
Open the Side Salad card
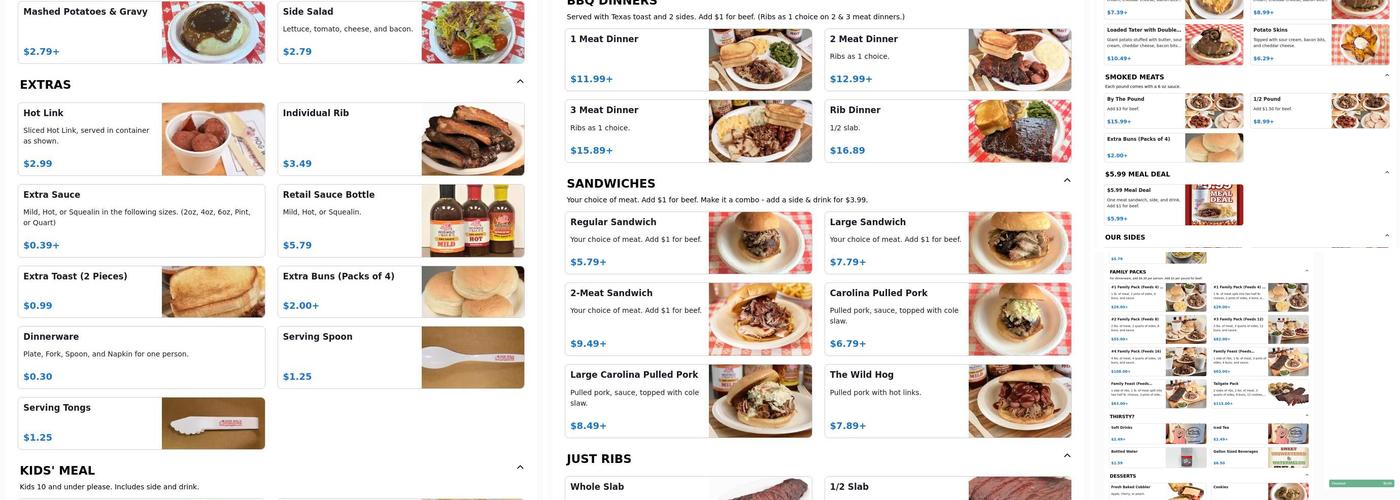pyautogui.click(x=400, y=32)
